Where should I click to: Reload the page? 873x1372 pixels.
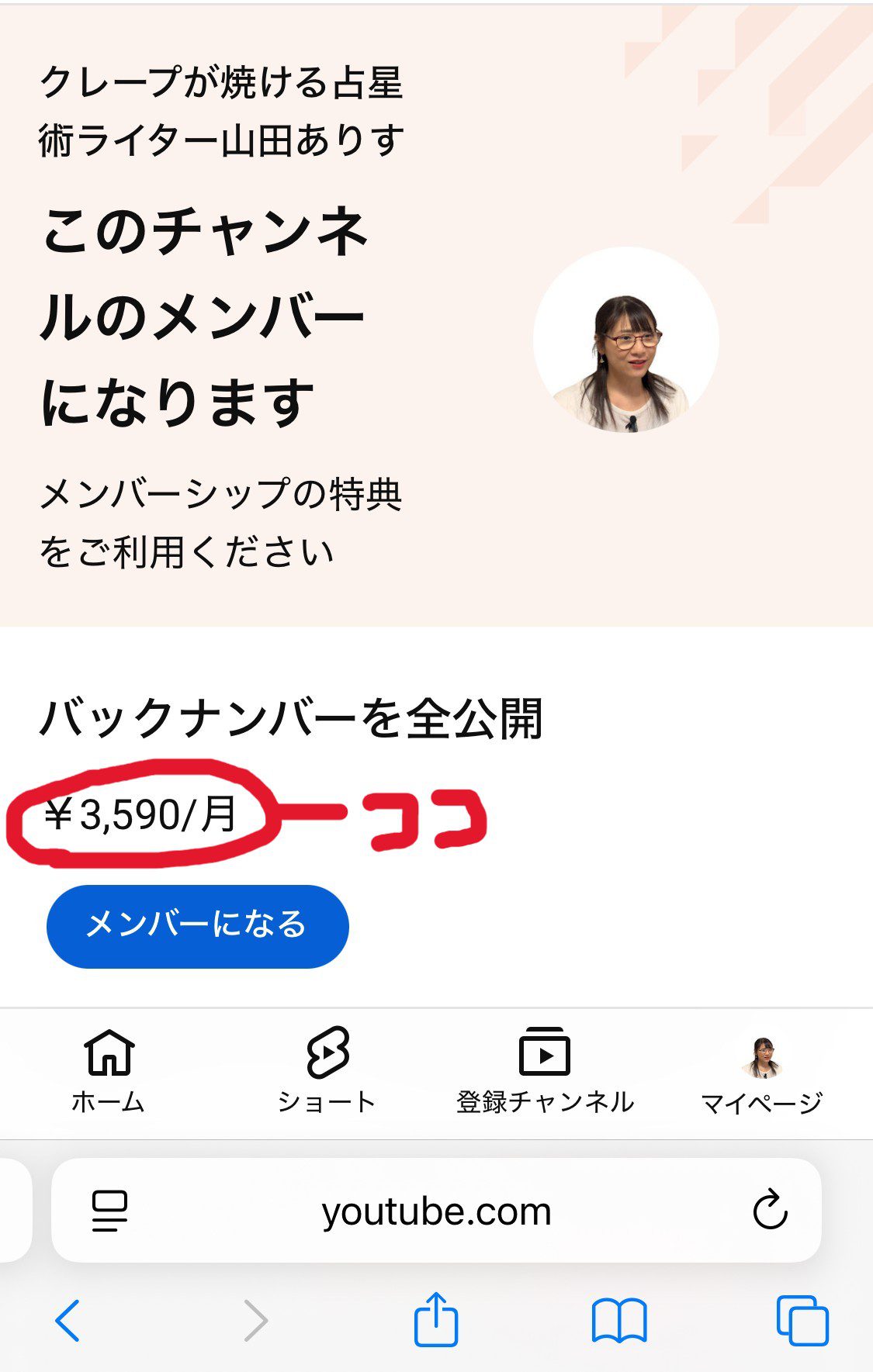coord(770,1210)
